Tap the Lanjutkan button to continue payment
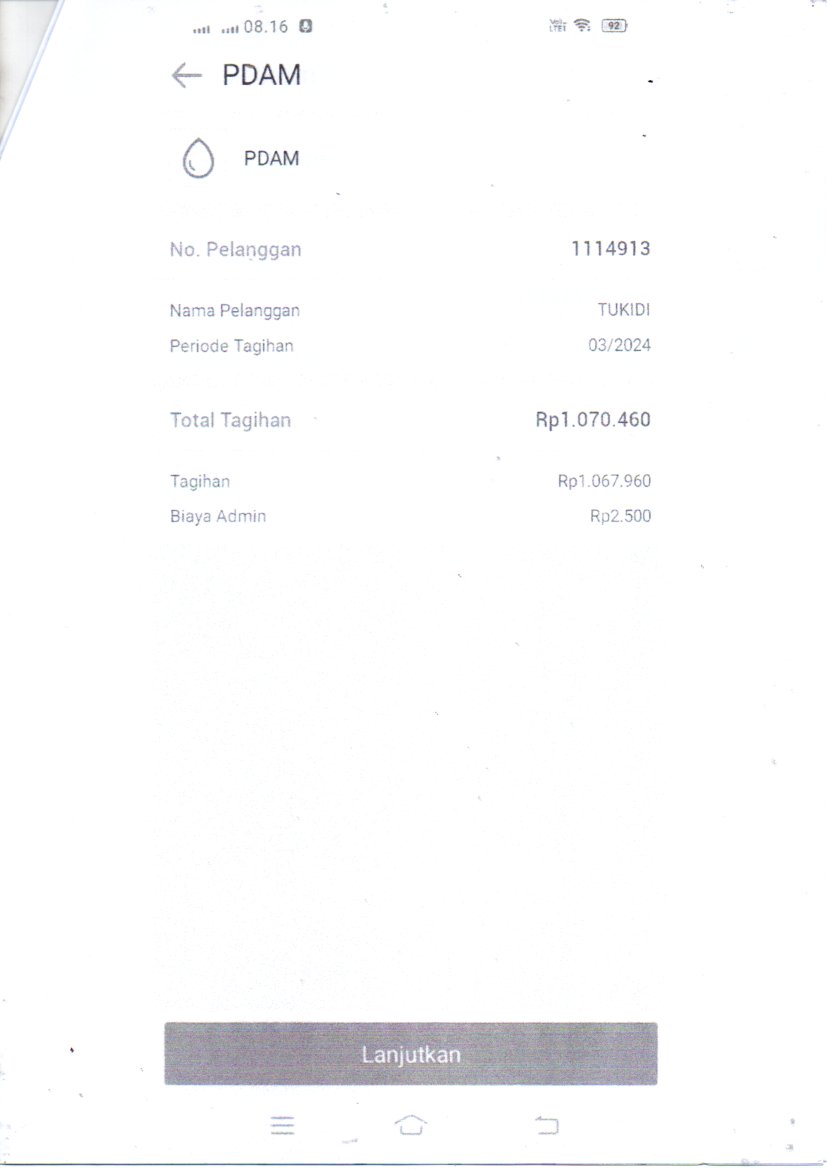This screenshot has width=827, height=1169. [x=410, y=1054]
